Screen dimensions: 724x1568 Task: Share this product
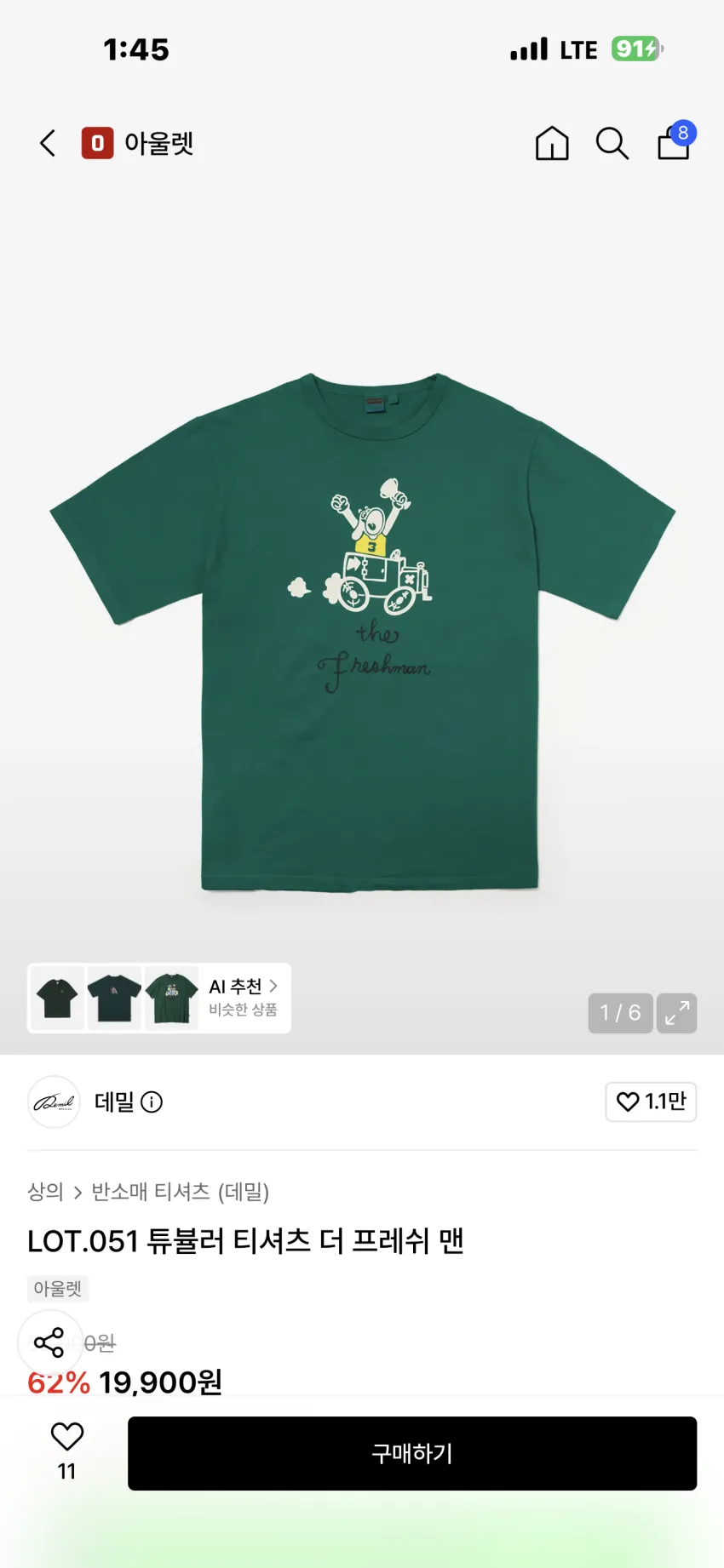[x=49, y=1342]
